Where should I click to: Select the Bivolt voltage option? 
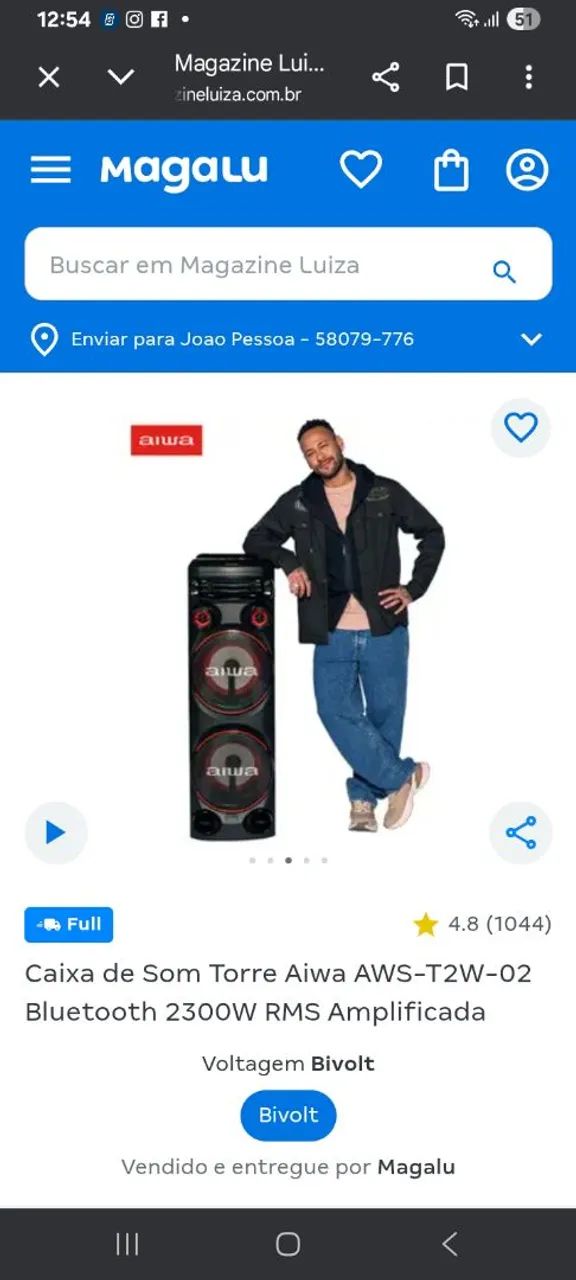pos(288,1115)
